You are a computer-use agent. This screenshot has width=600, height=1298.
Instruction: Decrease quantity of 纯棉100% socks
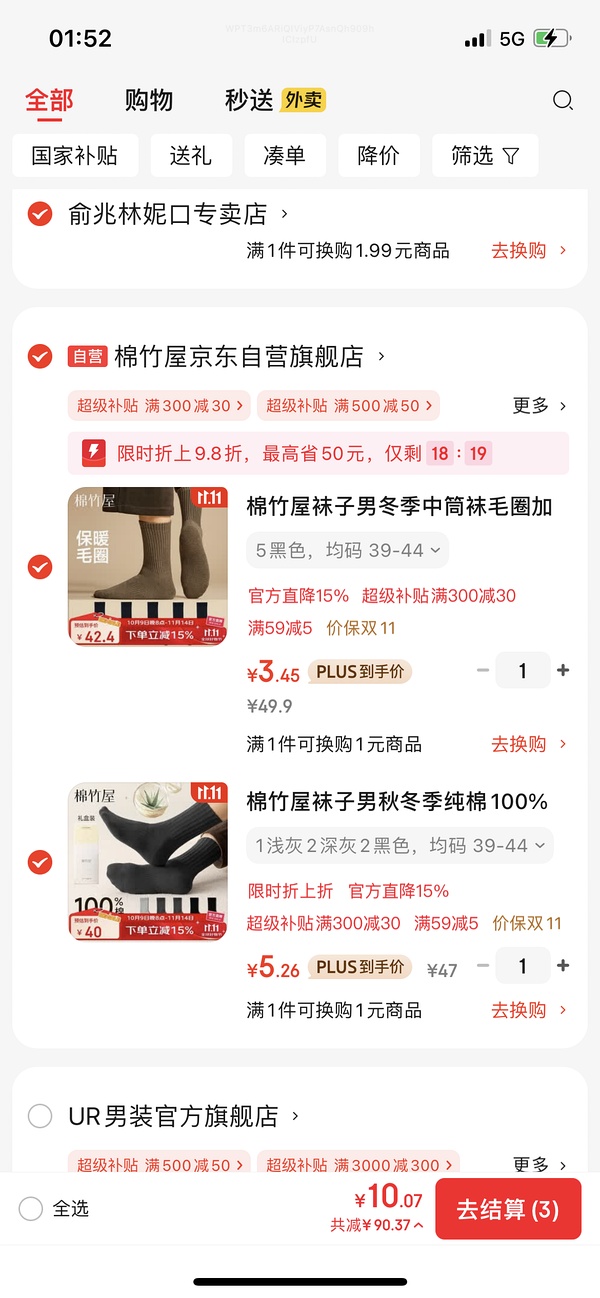[x=483, y=966]
